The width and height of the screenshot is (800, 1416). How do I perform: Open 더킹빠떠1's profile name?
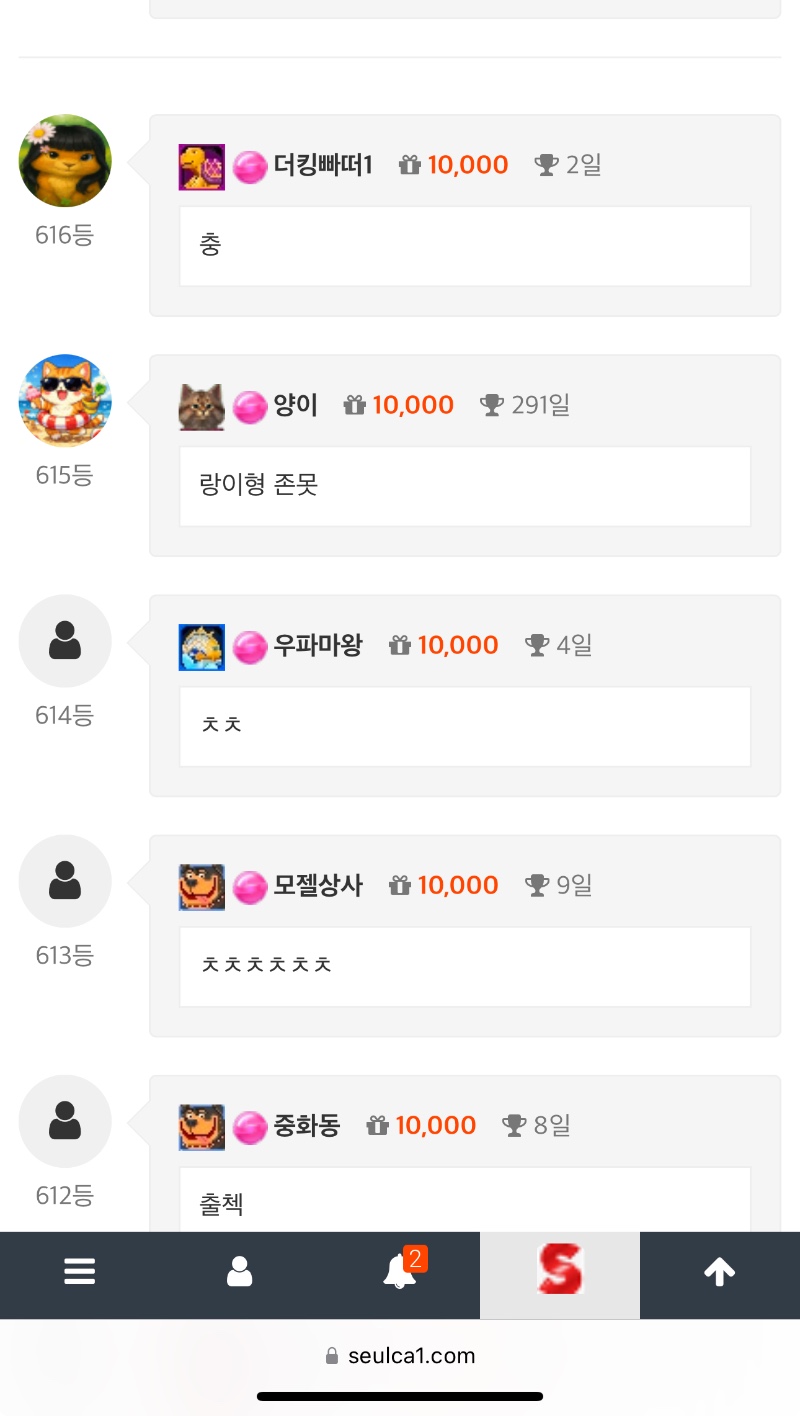point(323,165)
